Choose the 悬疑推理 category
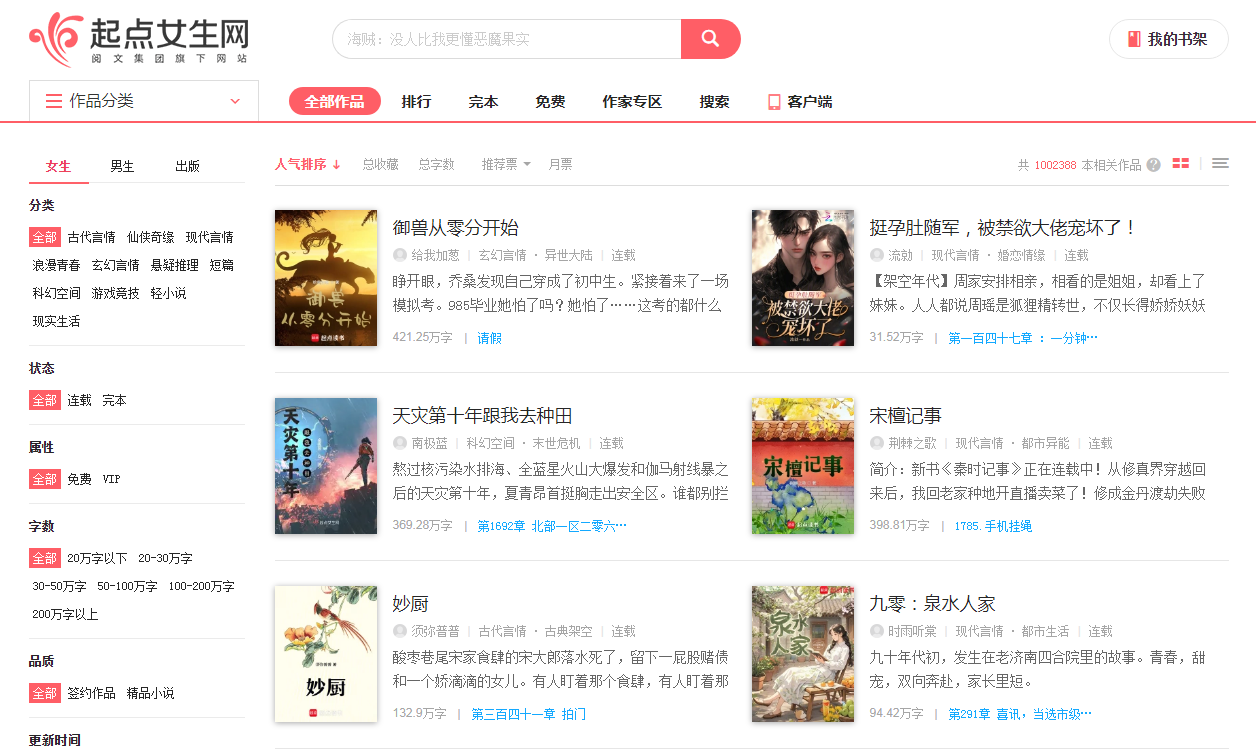Image resolution: width=1256 pixels, height=754 pixels. coord(175,265)
